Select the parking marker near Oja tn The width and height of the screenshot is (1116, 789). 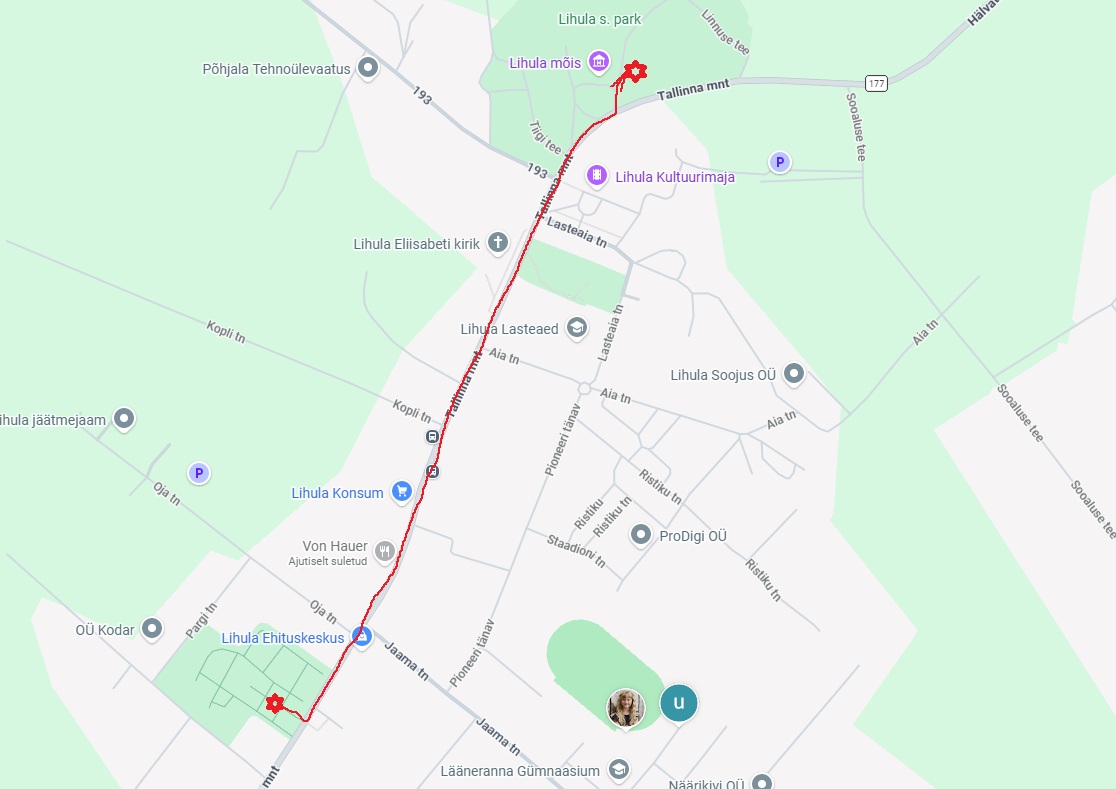coord(199,473)
